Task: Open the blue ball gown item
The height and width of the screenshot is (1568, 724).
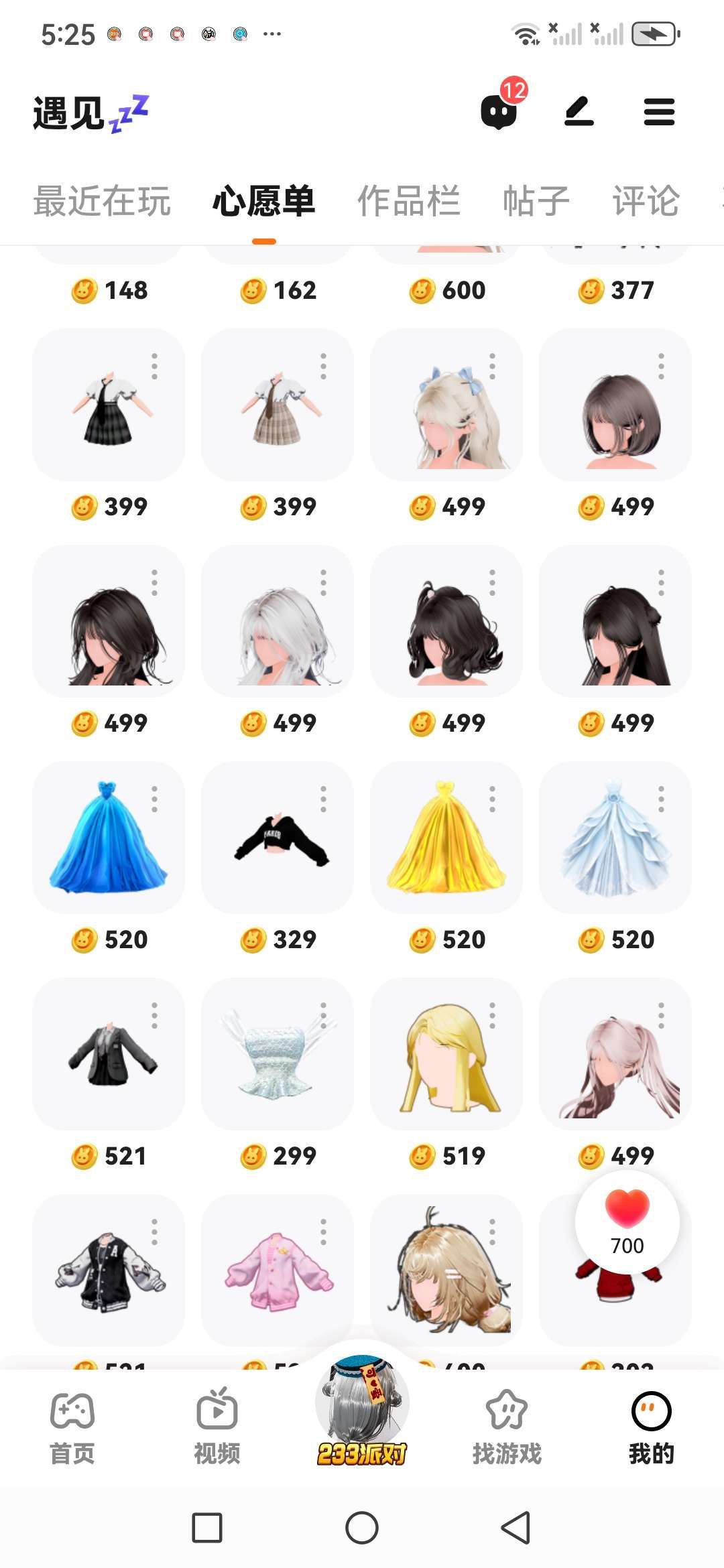Action: coord(108,838)
